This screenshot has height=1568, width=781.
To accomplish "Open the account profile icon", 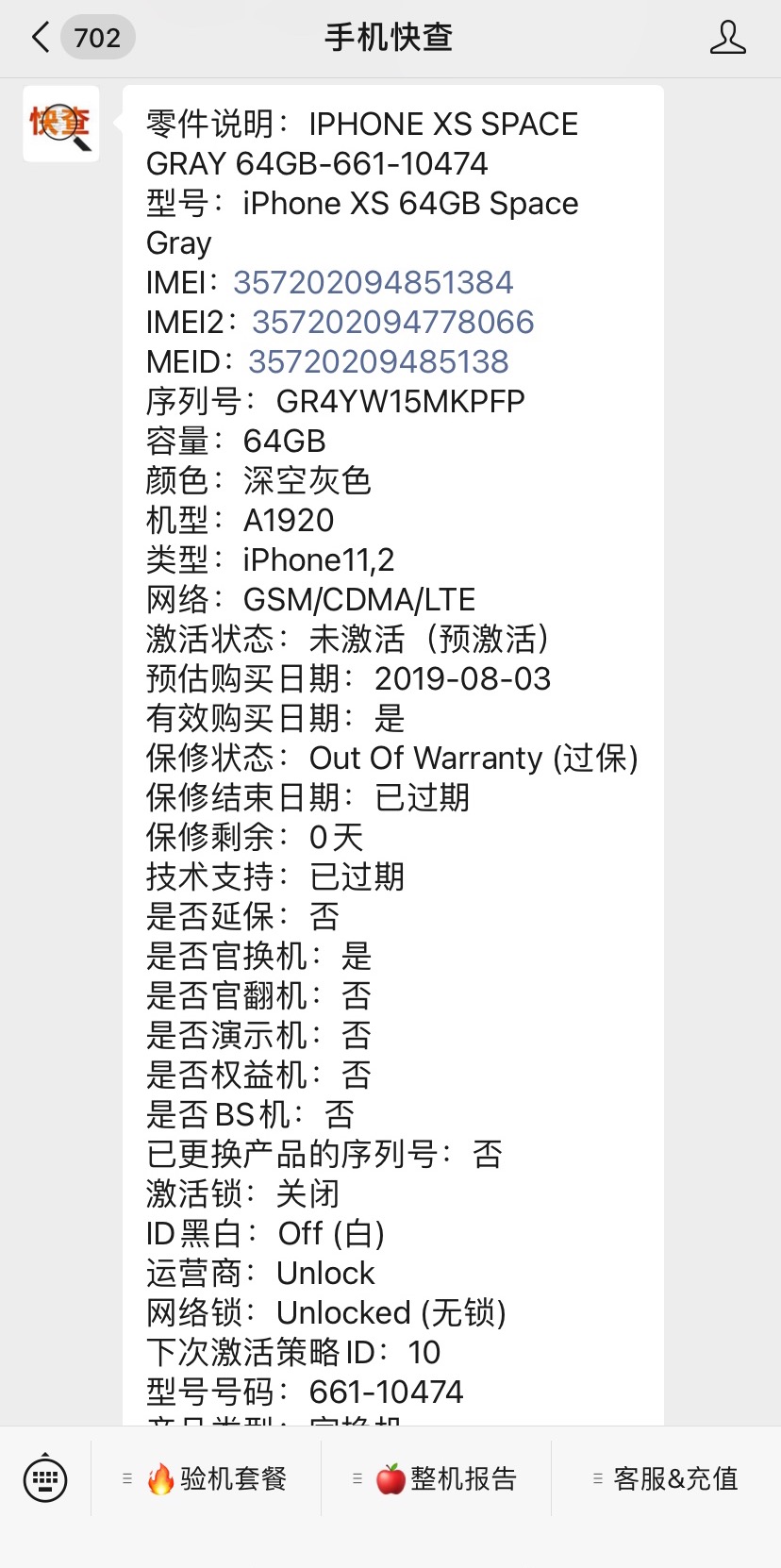I will tap(727, 38).
